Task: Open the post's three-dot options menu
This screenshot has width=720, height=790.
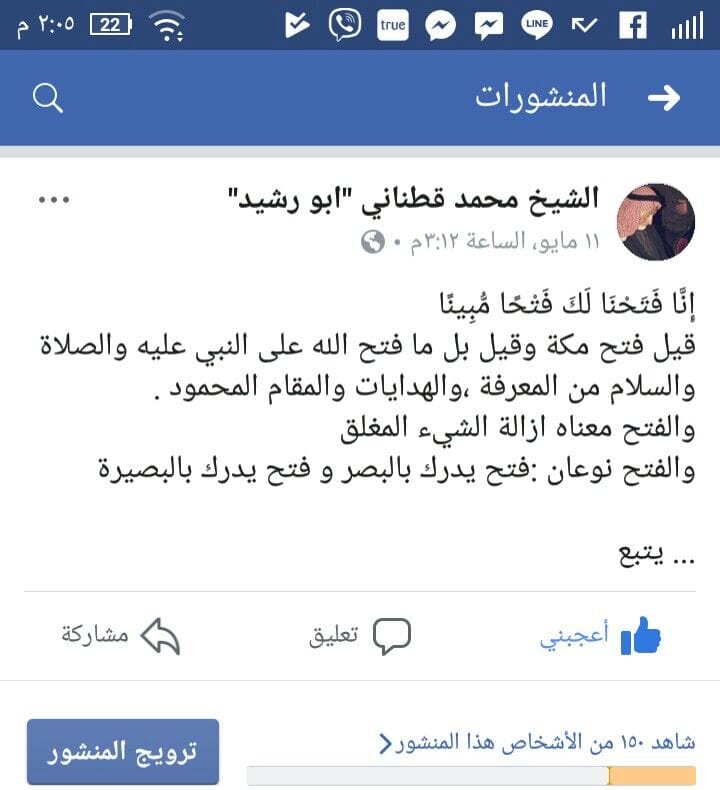Action: (54, 200)
